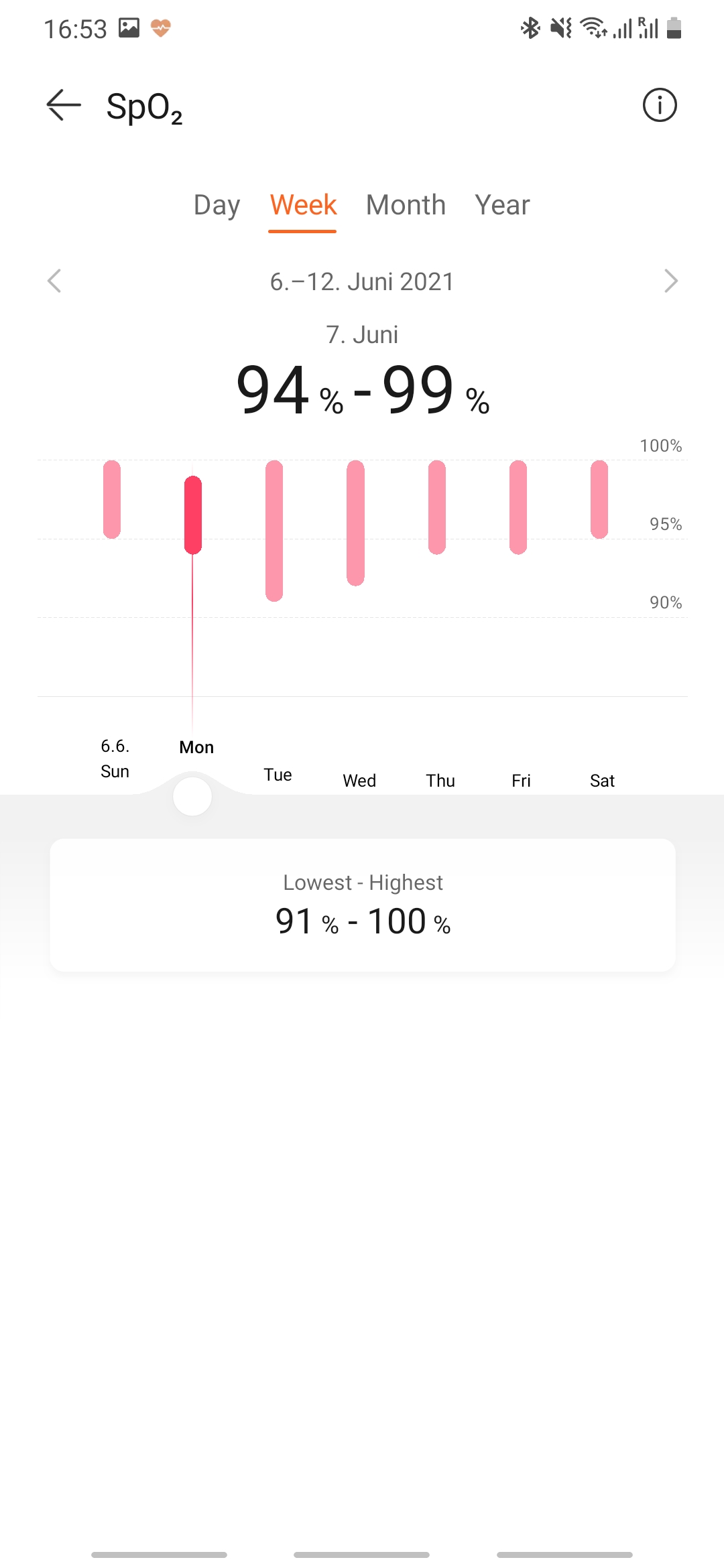Go back from SpO2 screen

(x=64, y=105)
